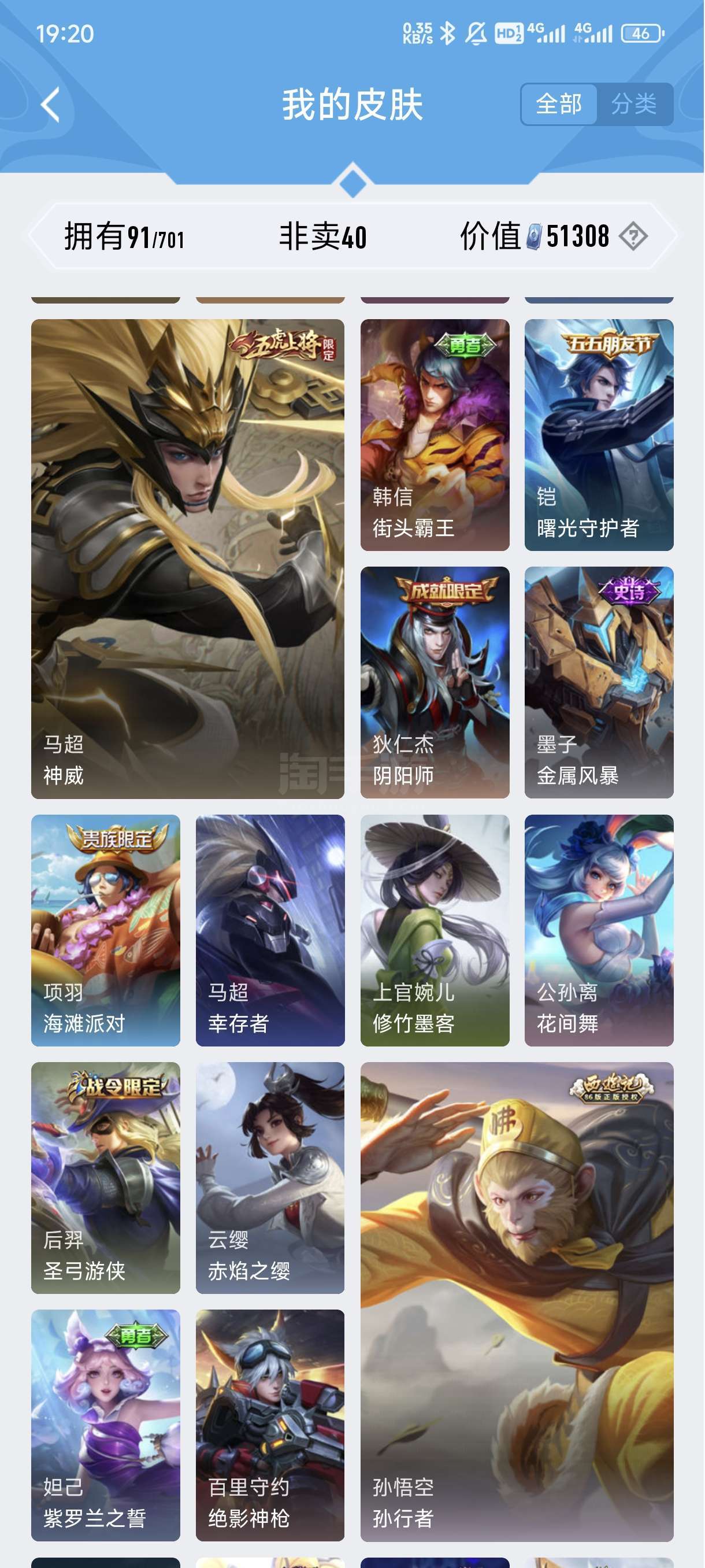
Task: View the 马超 幸存者 skin
Action: 270,931
